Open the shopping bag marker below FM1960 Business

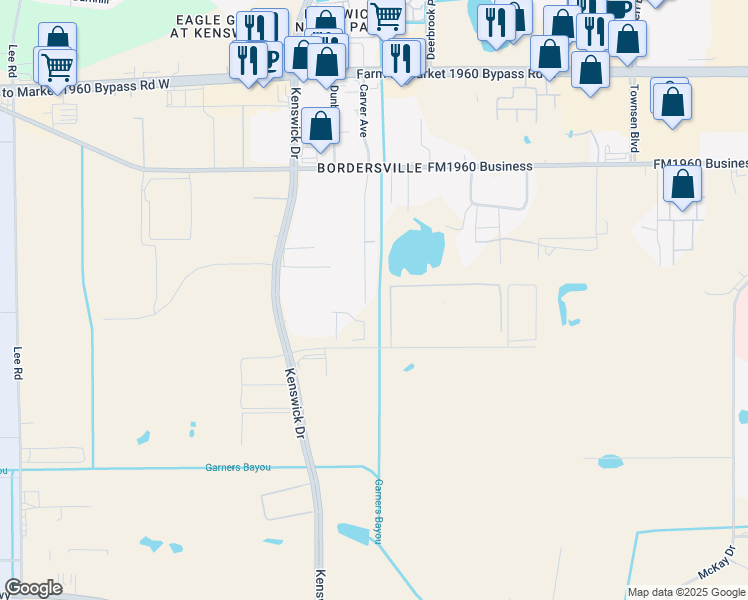682,186
